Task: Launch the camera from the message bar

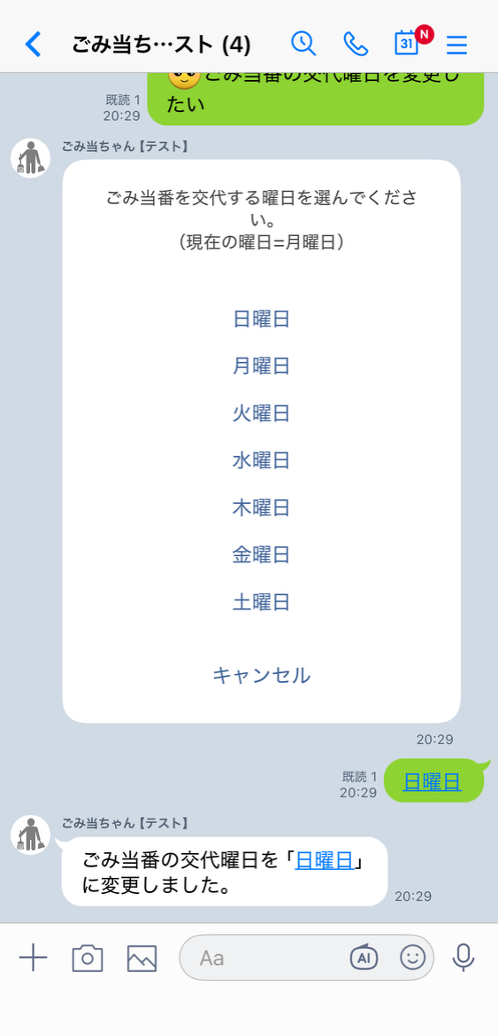Action: [87, 957]
